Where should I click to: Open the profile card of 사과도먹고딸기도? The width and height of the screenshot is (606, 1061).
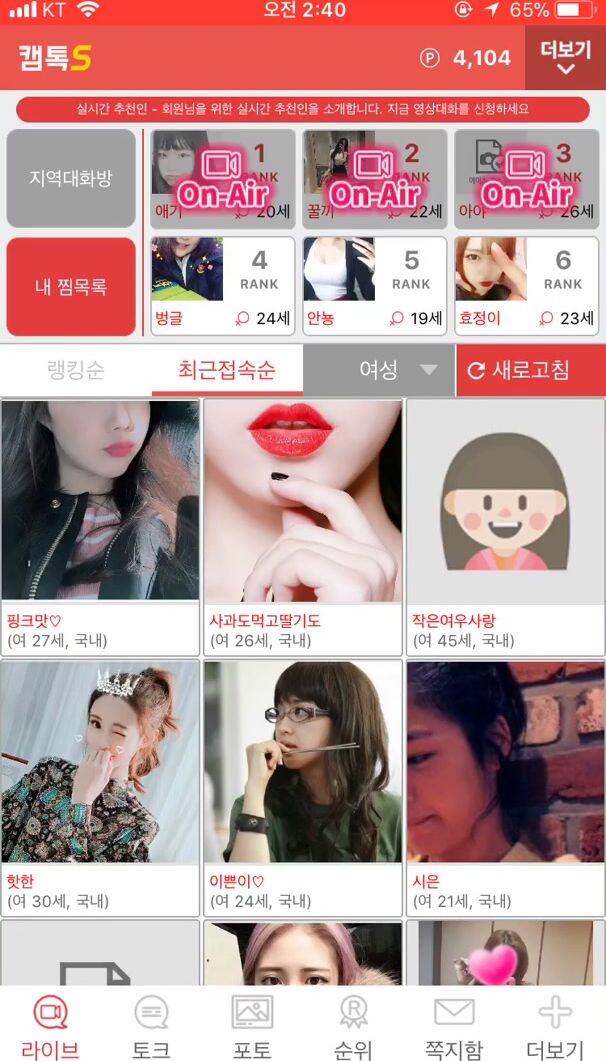point(303,527)
